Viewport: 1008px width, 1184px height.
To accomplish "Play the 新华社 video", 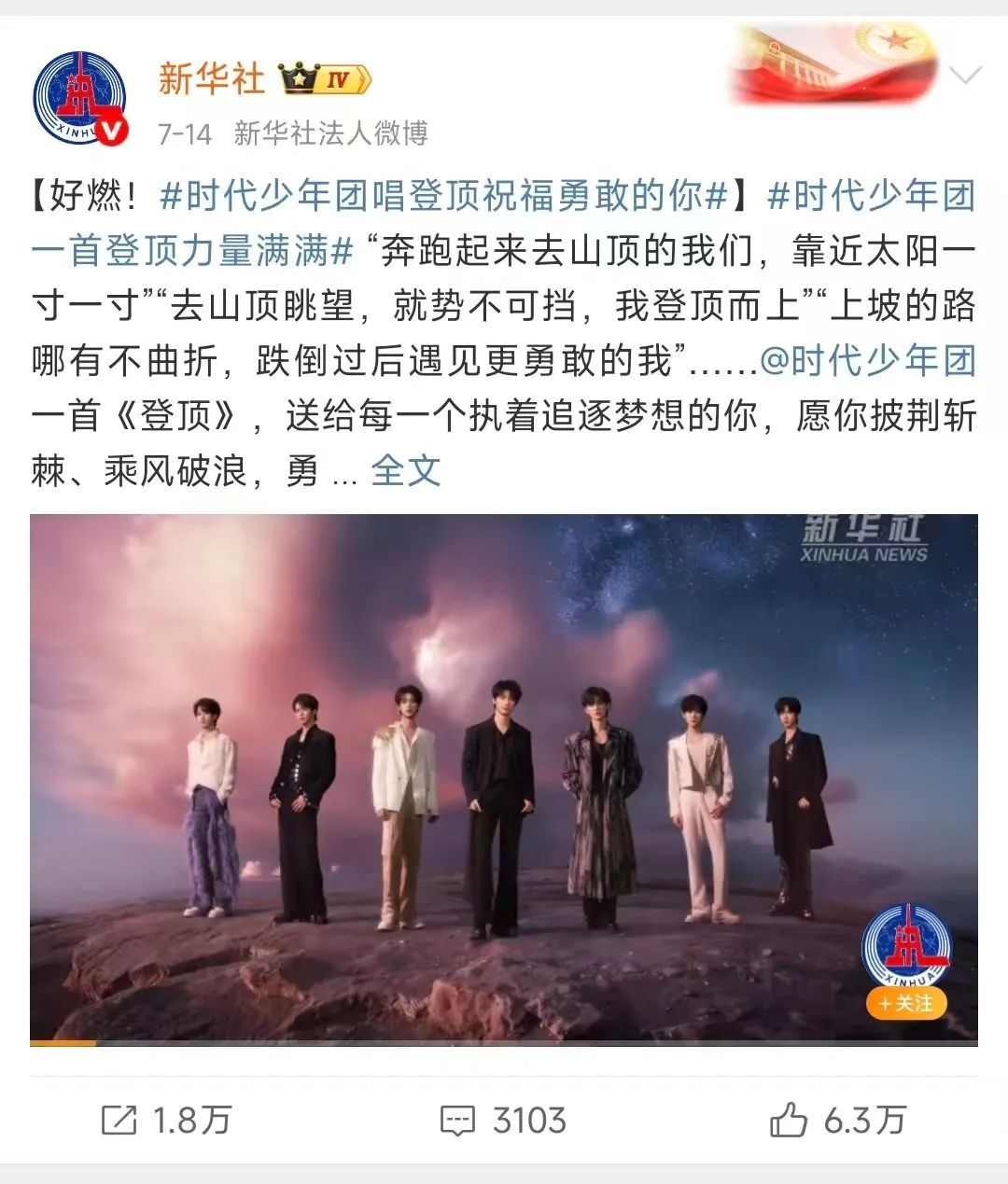I will [x=503, y=779].
